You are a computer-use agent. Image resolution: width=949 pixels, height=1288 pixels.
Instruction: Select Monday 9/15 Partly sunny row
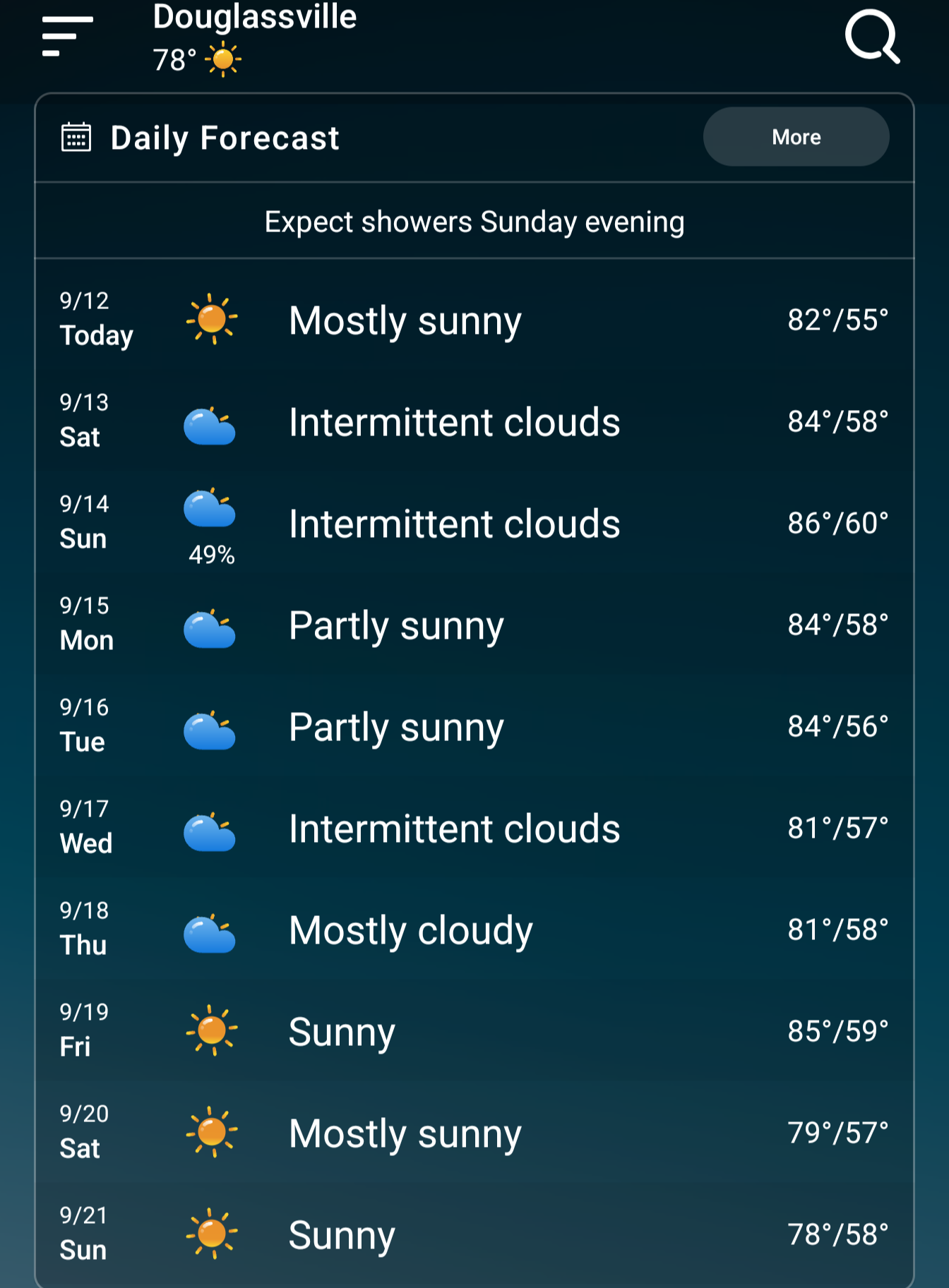[x=474, y=625]
